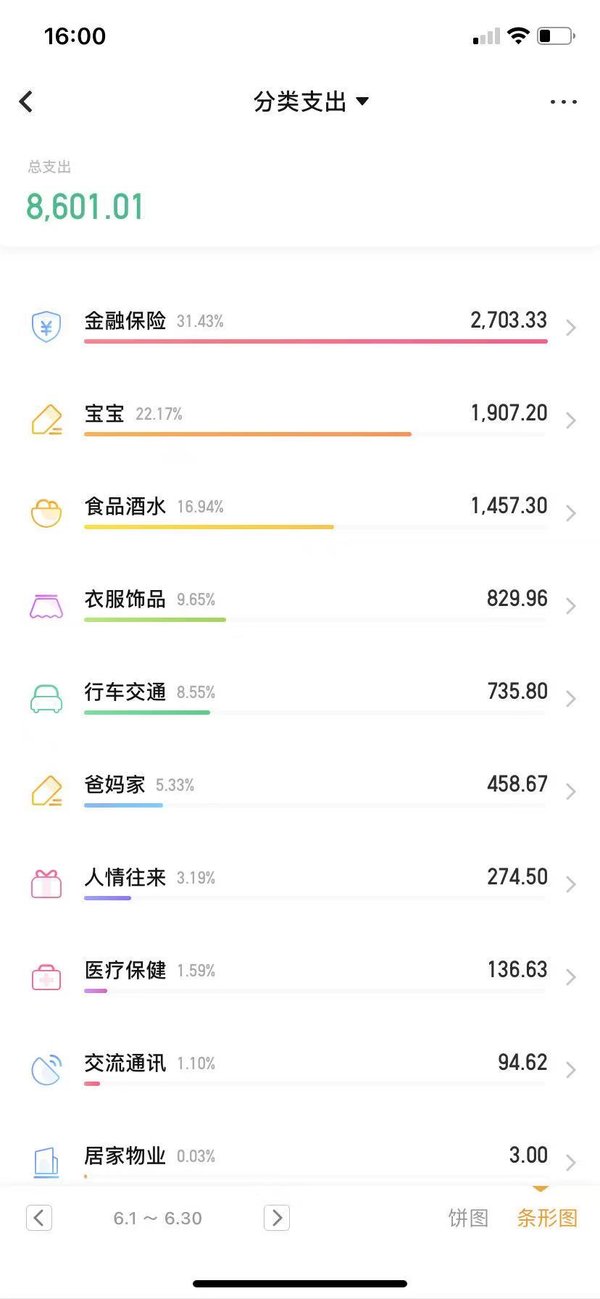This screenshot has width=600, height=1299.
Task: Open 人情往来 expenses
Action: coord(300,884)
